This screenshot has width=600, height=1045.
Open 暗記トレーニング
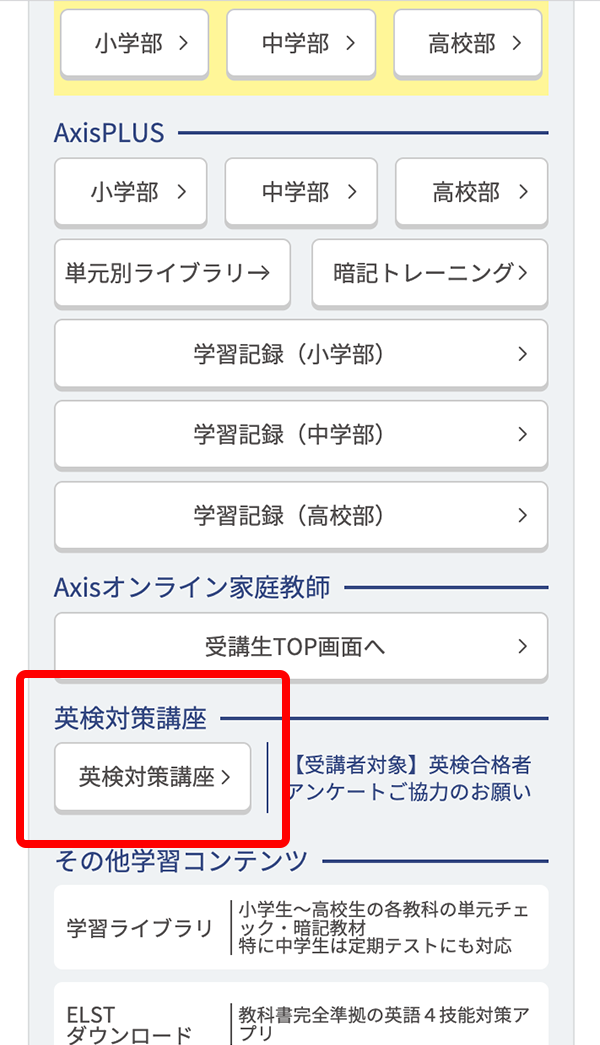(429, 272)
